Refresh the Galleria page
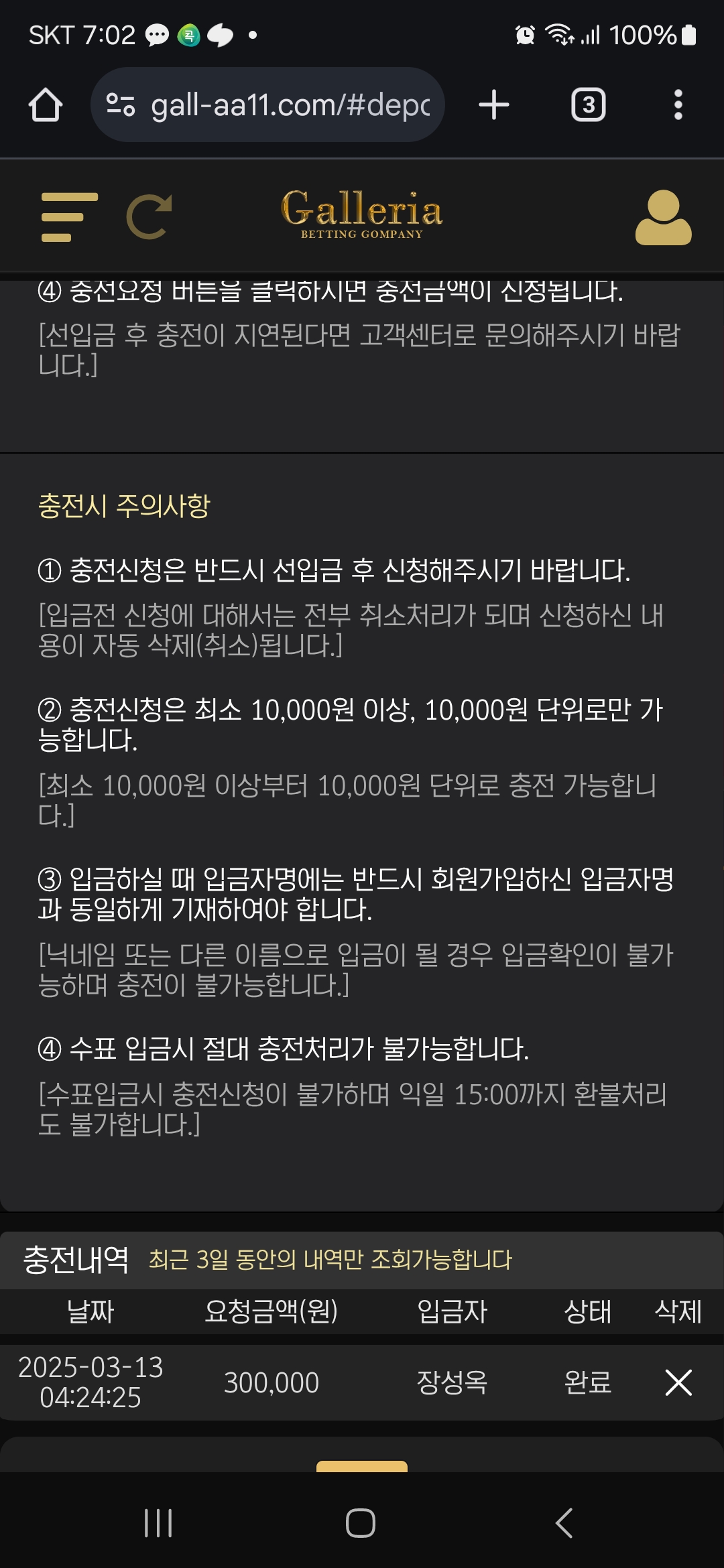Screen dimensions: 724x1568 [x=149, y=217]
